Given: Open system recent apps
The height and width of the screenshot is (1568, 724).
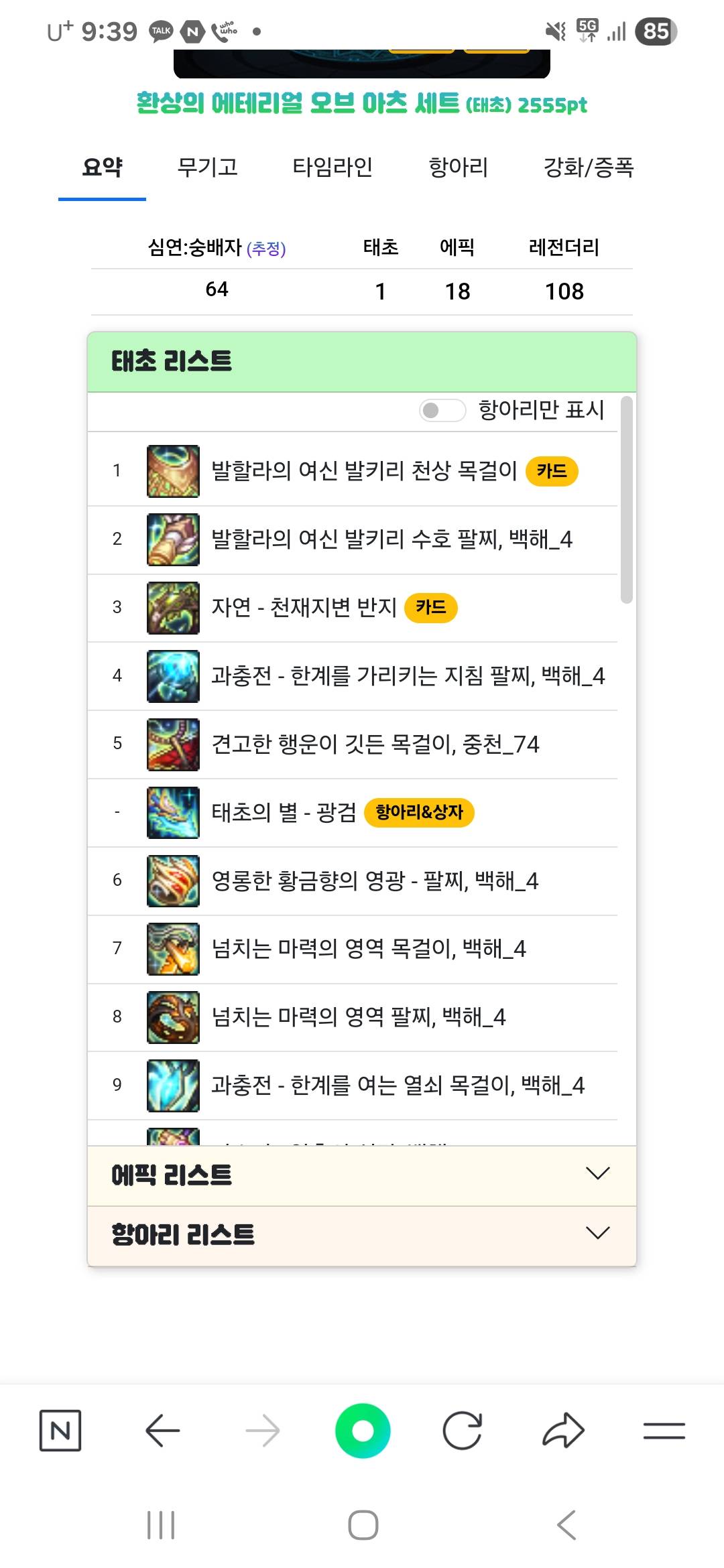Looking at the screenshot, I should (161, 1525).
